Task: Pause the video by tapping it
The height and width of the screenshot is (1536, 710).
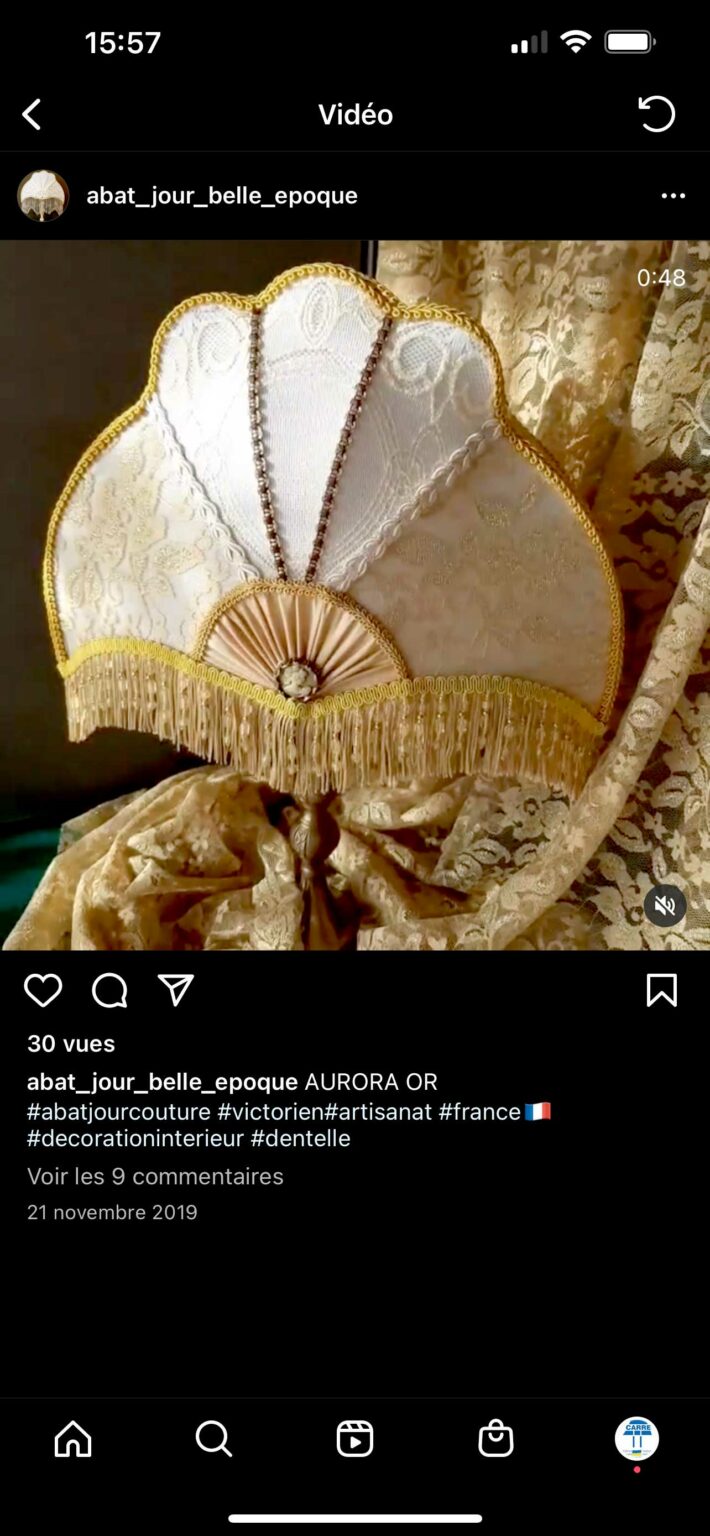Action: [355, 595]
